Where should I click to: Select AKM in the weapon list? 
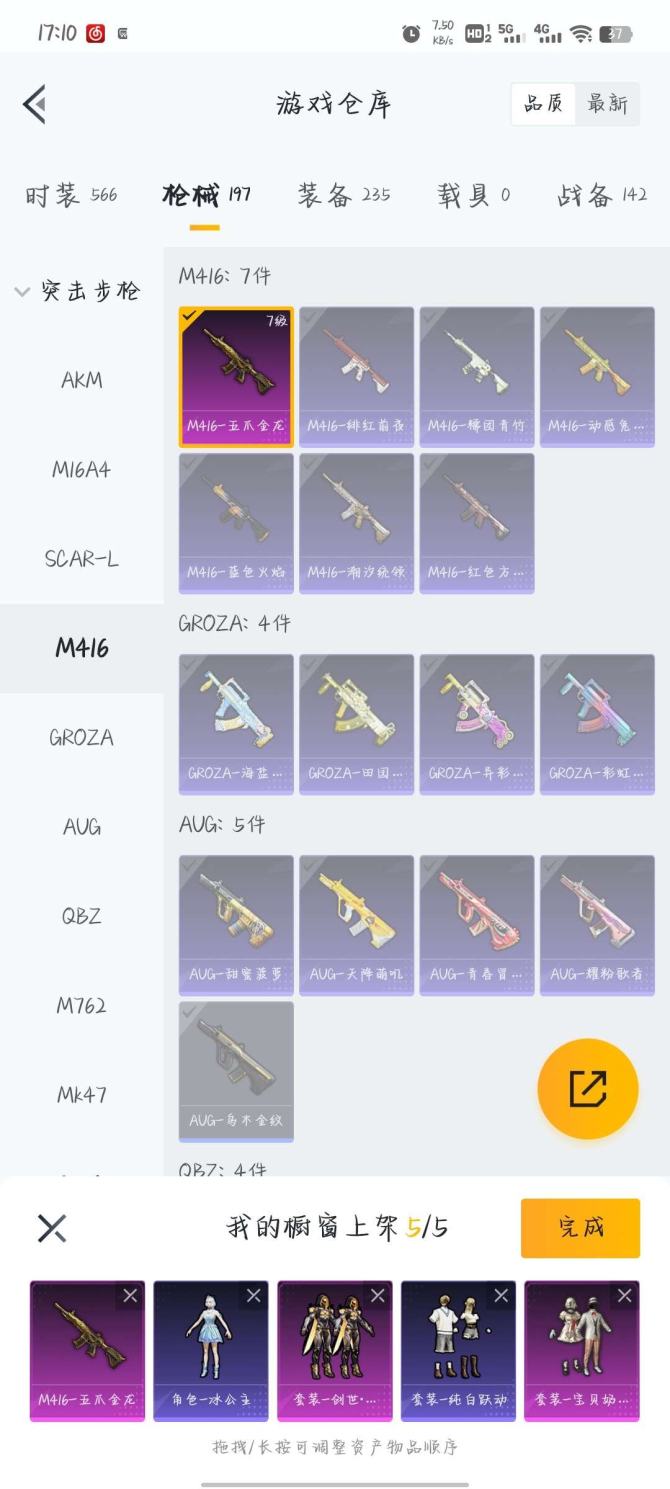(81, 381)
